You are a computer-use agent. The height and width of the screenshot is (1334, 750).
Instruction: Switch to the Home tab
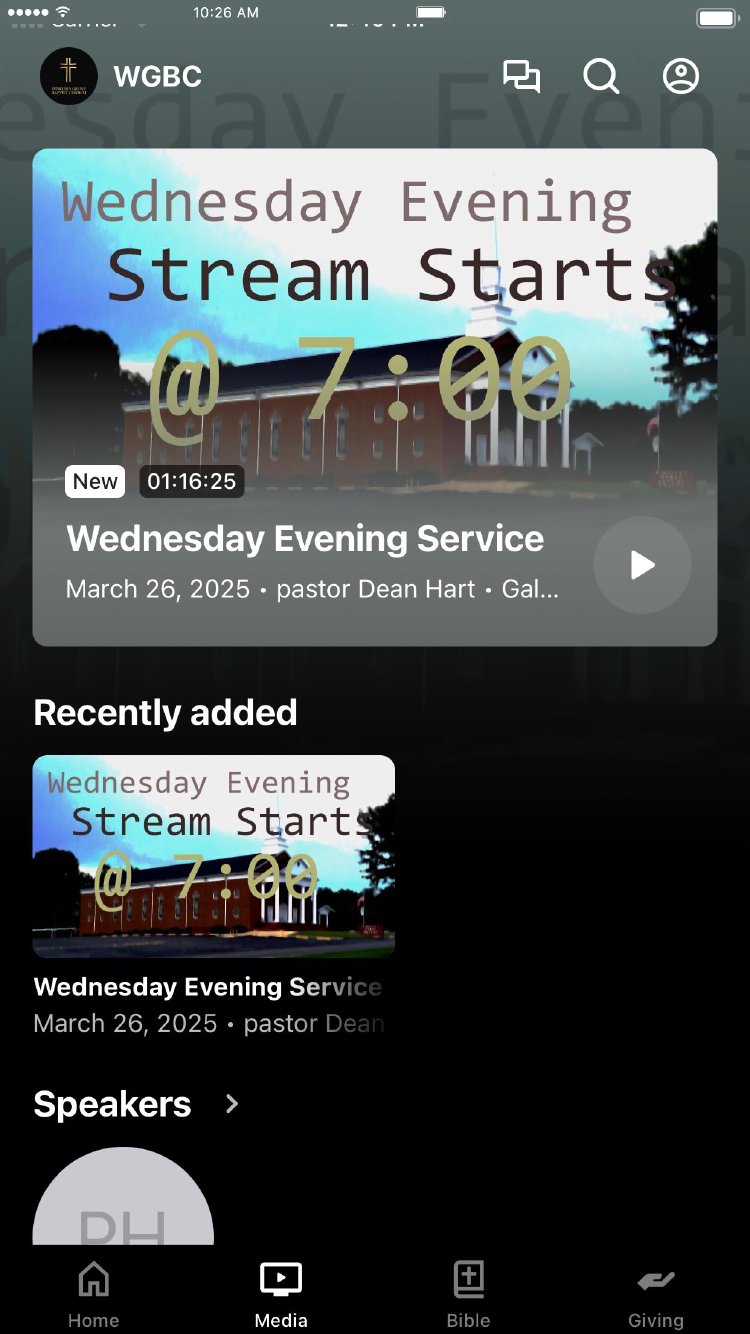(x=93, y=1294)
